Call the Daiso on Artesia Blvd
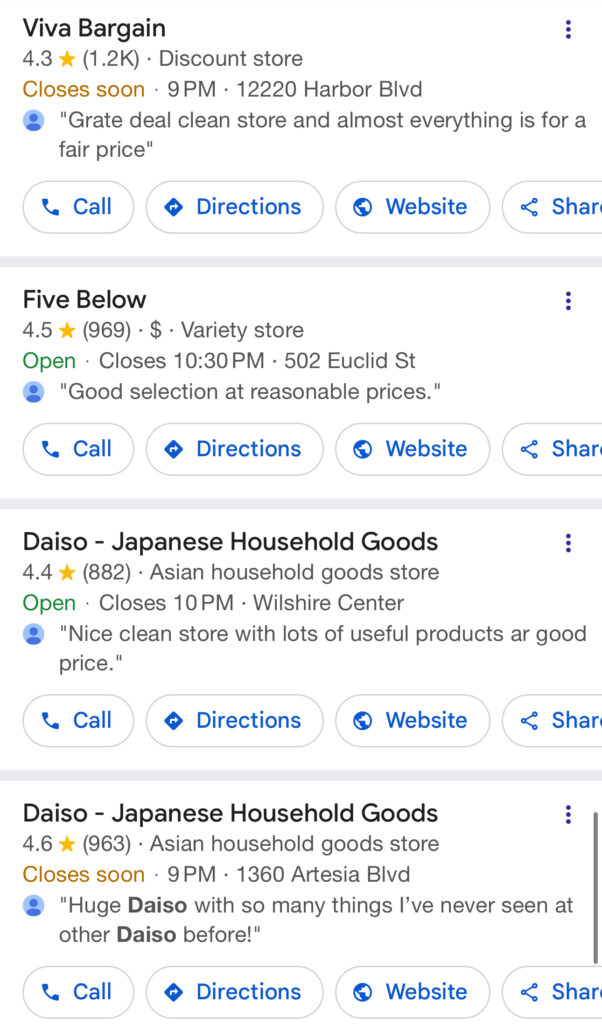Viewport: 602px width, 1024px height. 78,992
